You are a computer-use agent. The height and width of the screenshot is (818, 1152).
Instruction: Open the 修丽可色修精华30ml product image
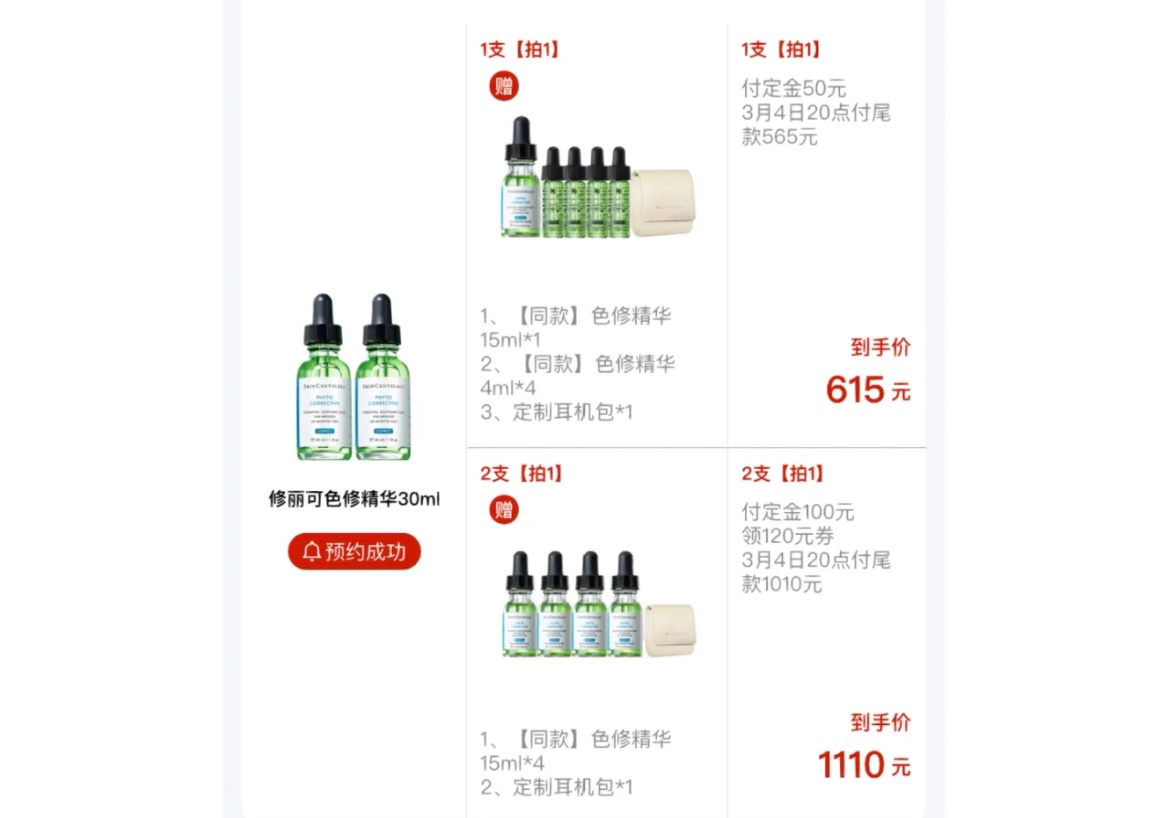(x=354, y=378)
